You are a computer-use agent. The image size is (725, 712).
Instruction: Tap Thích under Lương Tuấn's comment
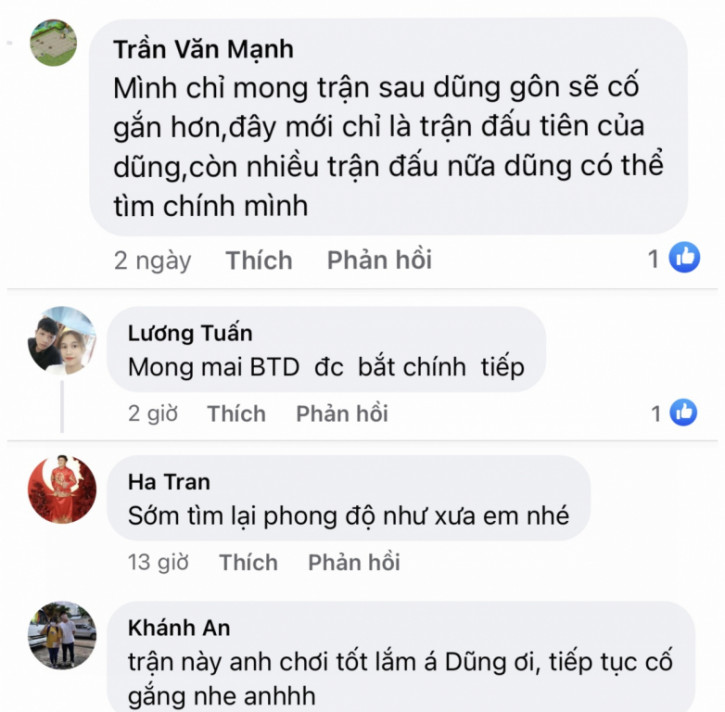[236, 414]
